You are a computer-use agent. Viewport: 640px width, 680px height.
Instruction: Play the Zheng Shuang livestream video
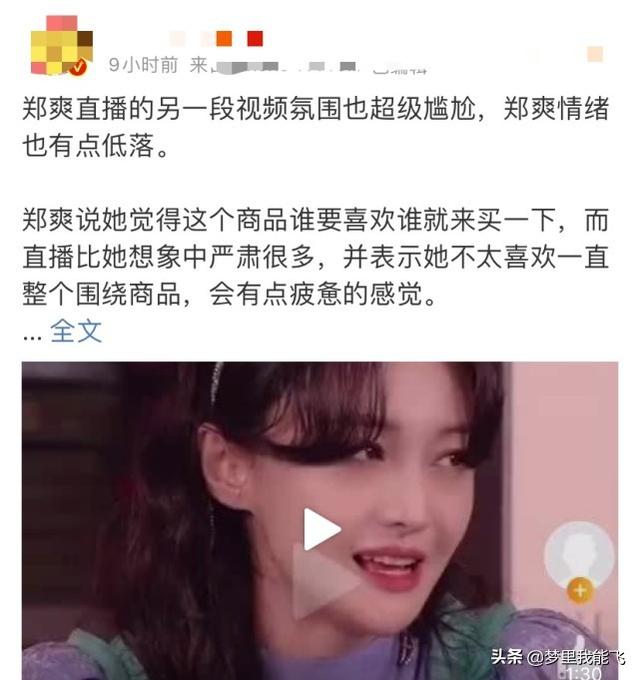click(x=320, y=530)
